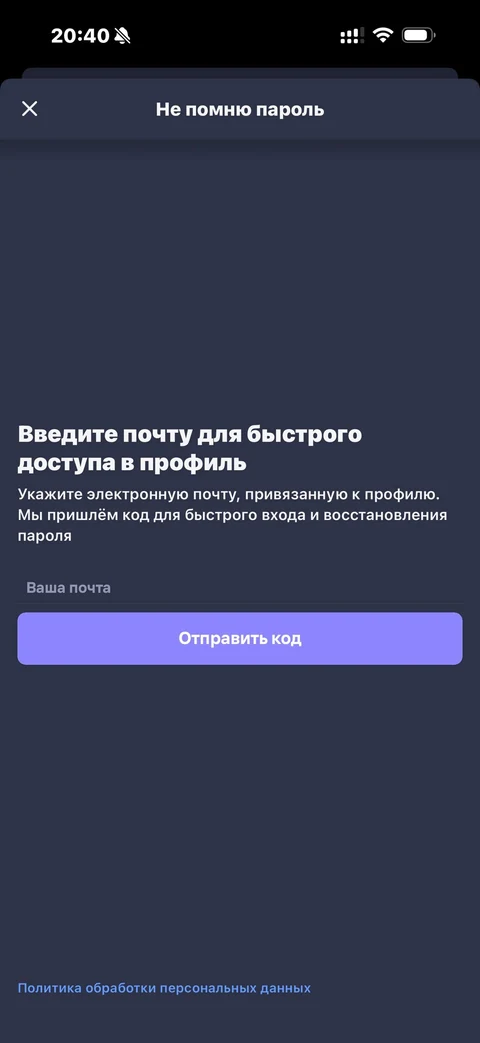Open 'Политика обработки персональных данных' link
The image size is (480, 1043).
[164, 988]
